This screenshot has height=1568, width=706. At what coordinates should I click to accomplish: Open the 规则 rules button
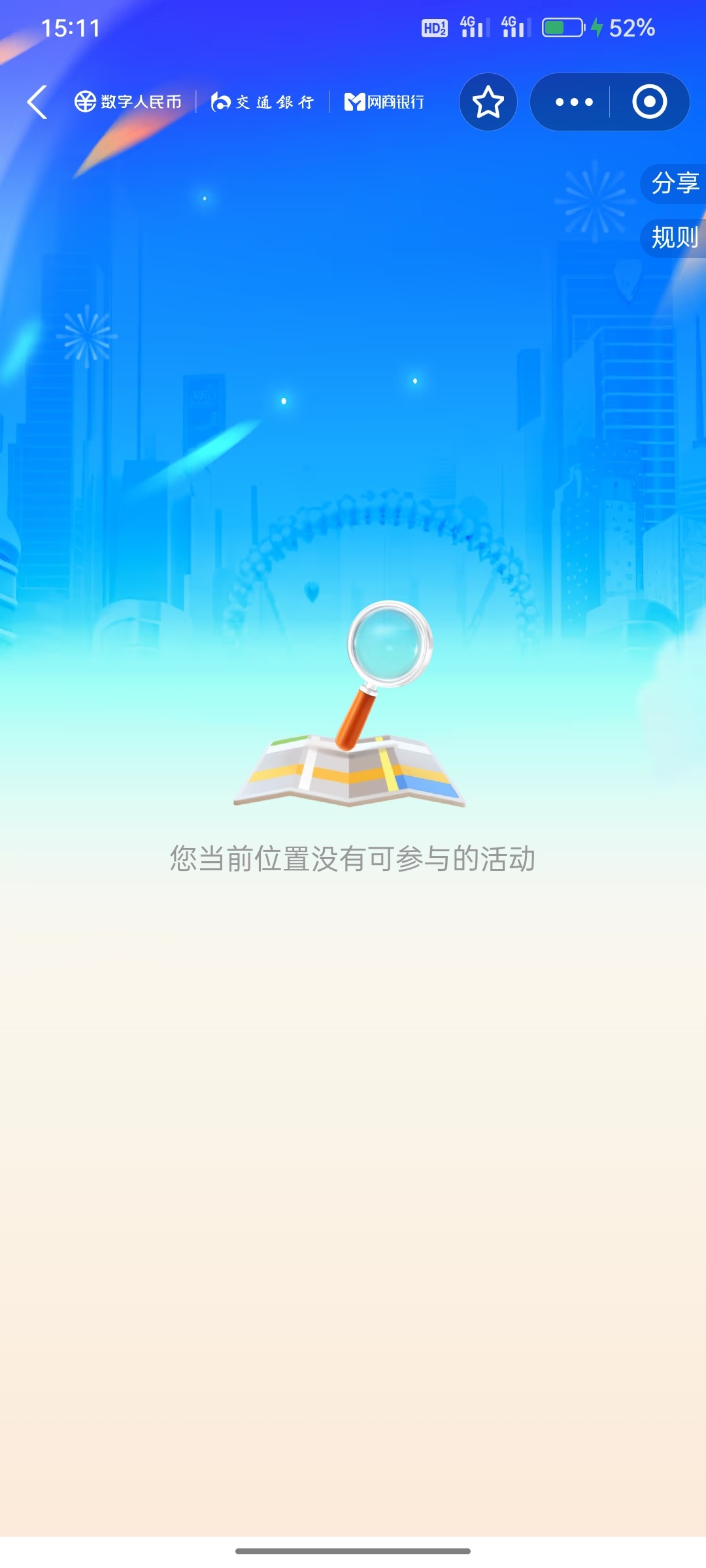click(x=674, y=238)
